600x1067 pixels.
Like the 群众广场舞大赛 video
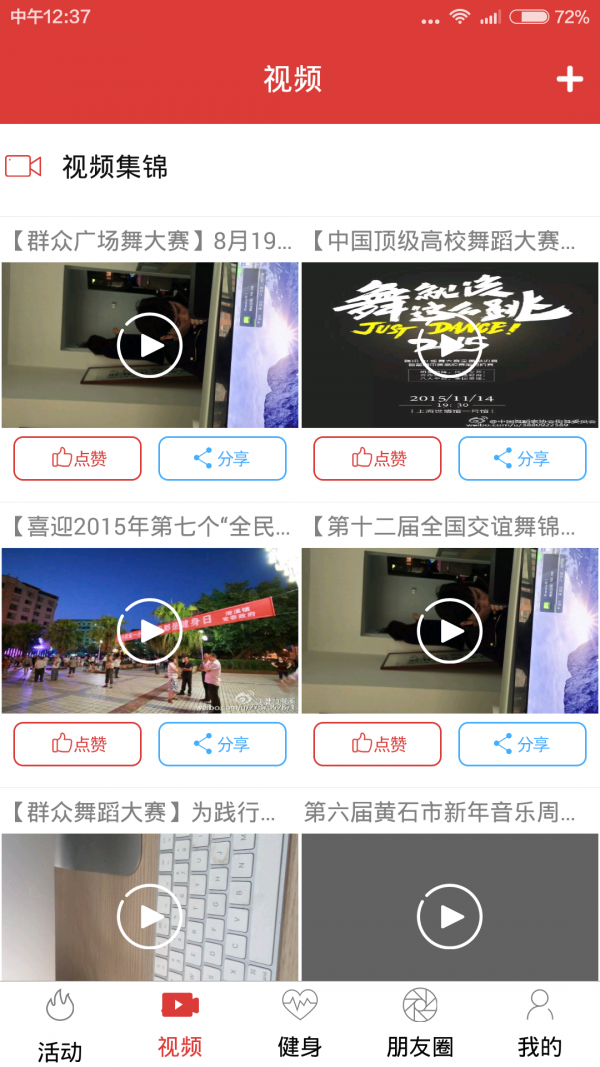coord(78,459)
